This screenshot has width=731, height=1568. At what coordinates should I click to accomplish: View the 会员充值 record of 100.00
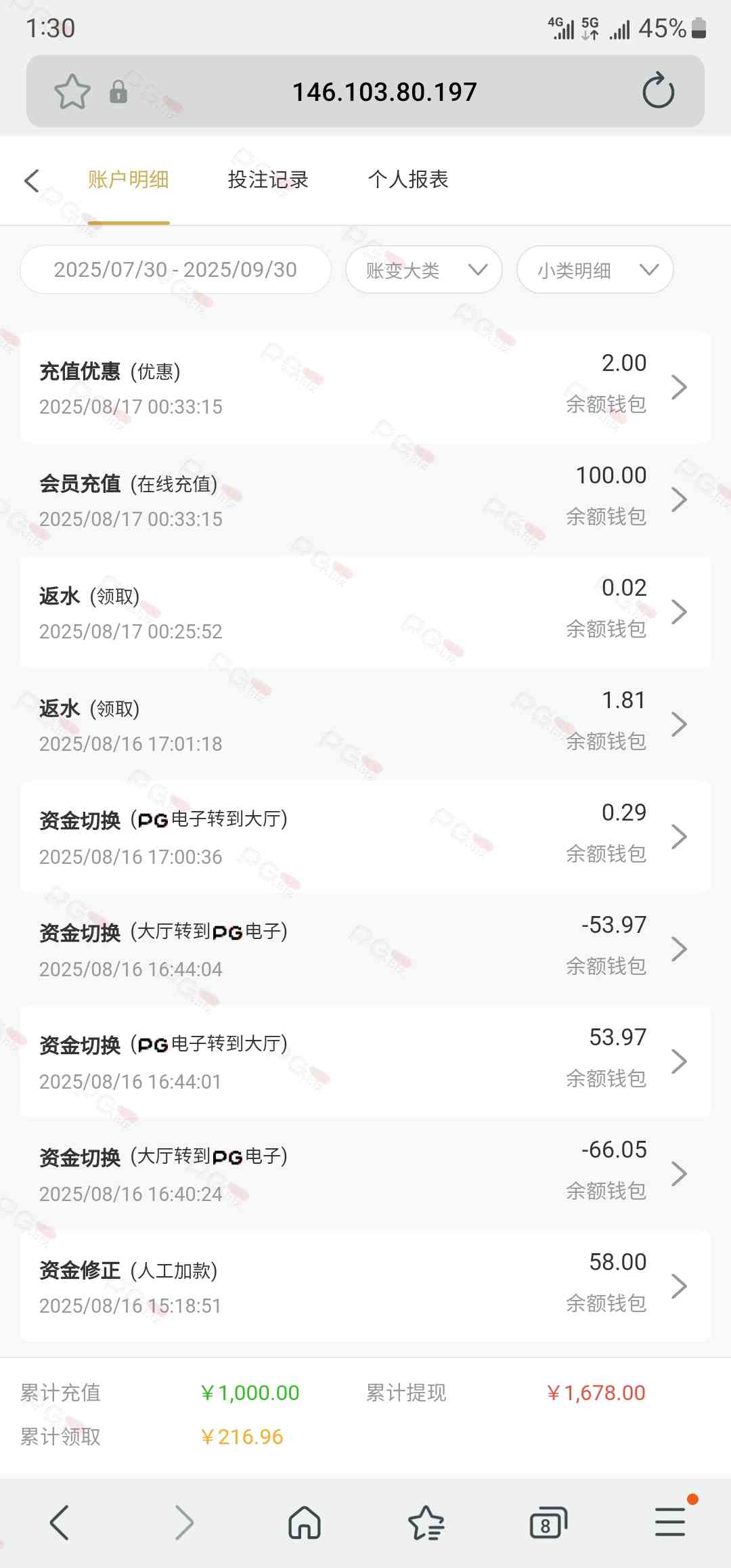(x=365, y=500)
